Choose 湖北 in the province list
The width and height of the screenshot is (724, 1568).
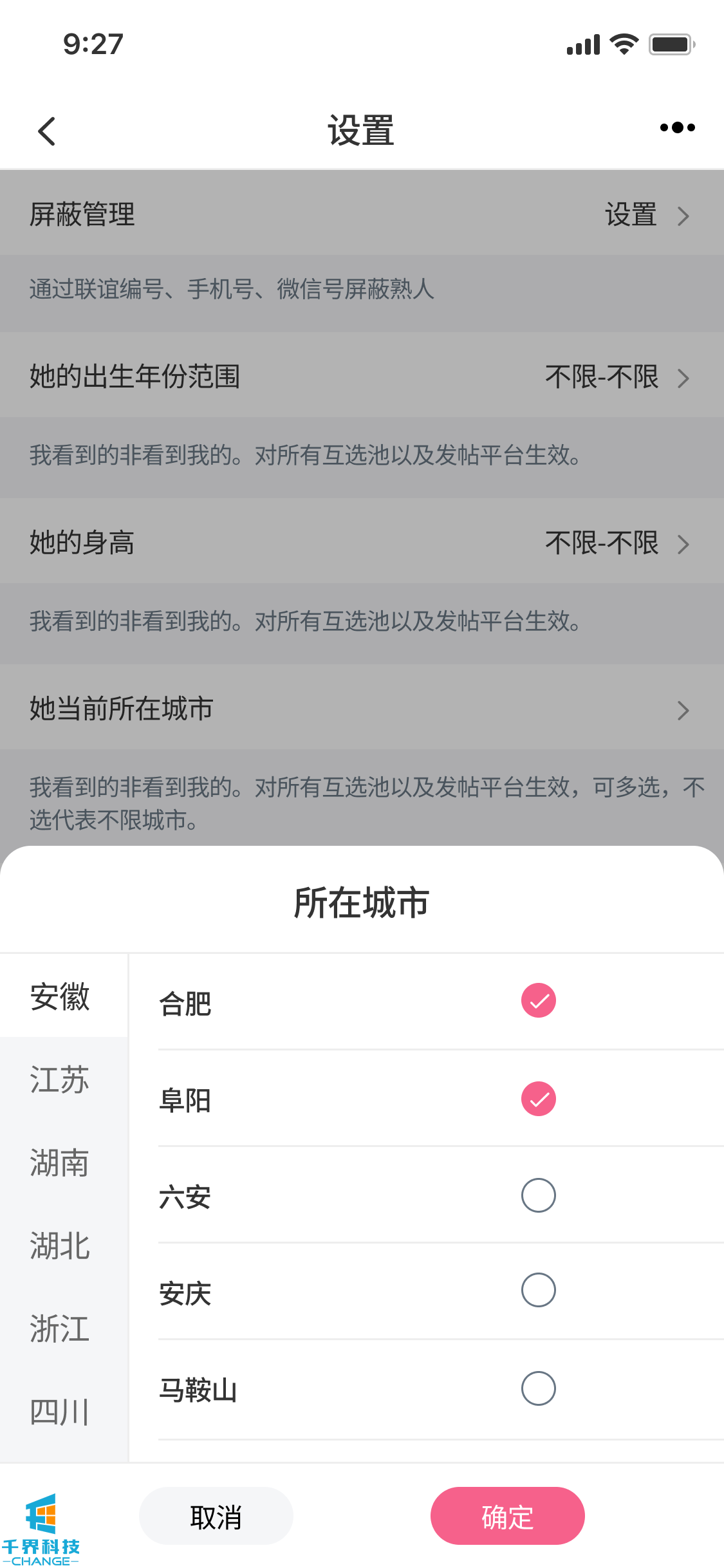[x=60, y=1246]
